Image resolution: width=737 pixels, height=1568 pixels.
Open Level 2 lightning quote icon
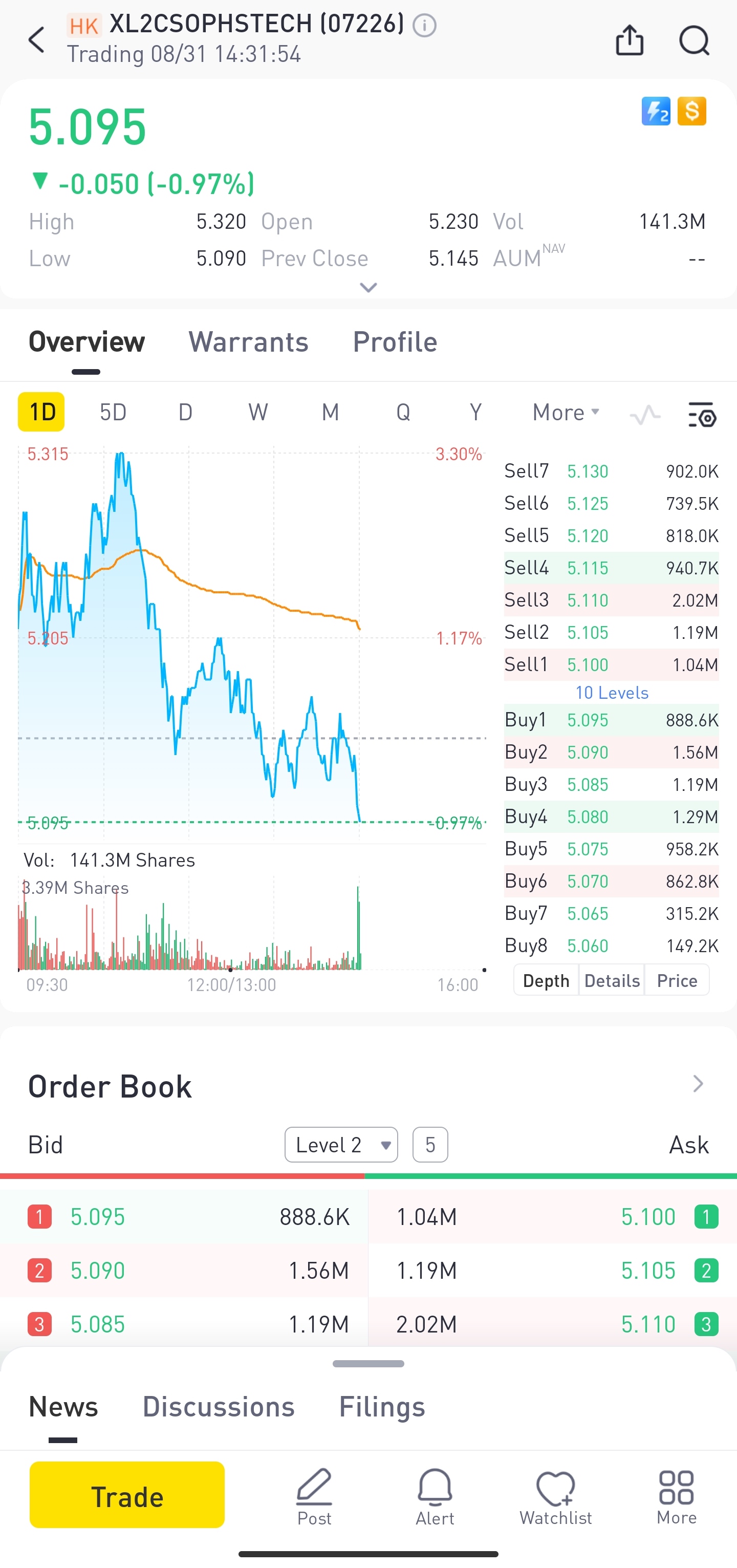[656, 111]
